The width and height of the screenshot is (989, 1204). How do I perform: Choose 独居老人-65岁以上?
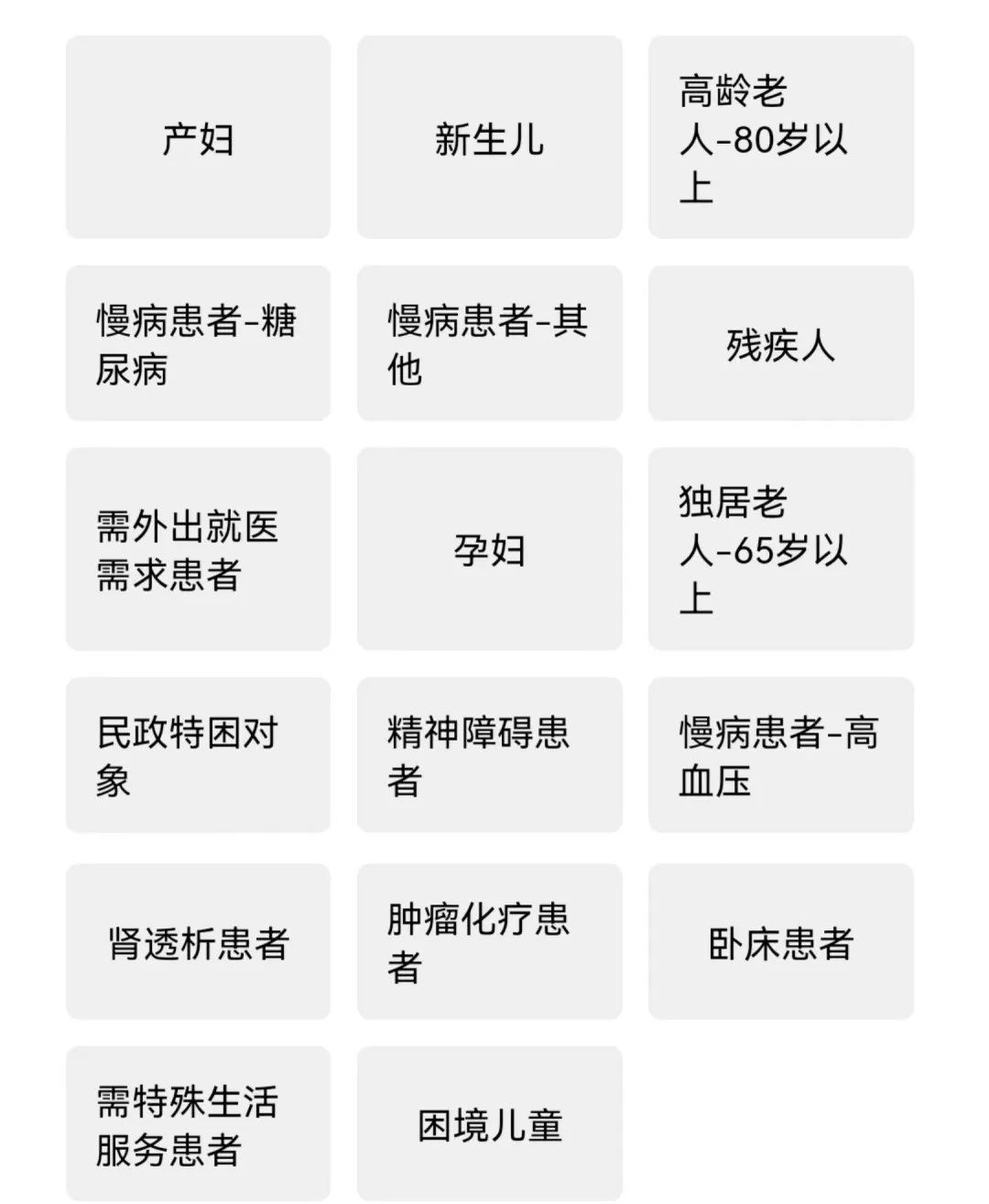pyautogui.click(x=780, y=549)
